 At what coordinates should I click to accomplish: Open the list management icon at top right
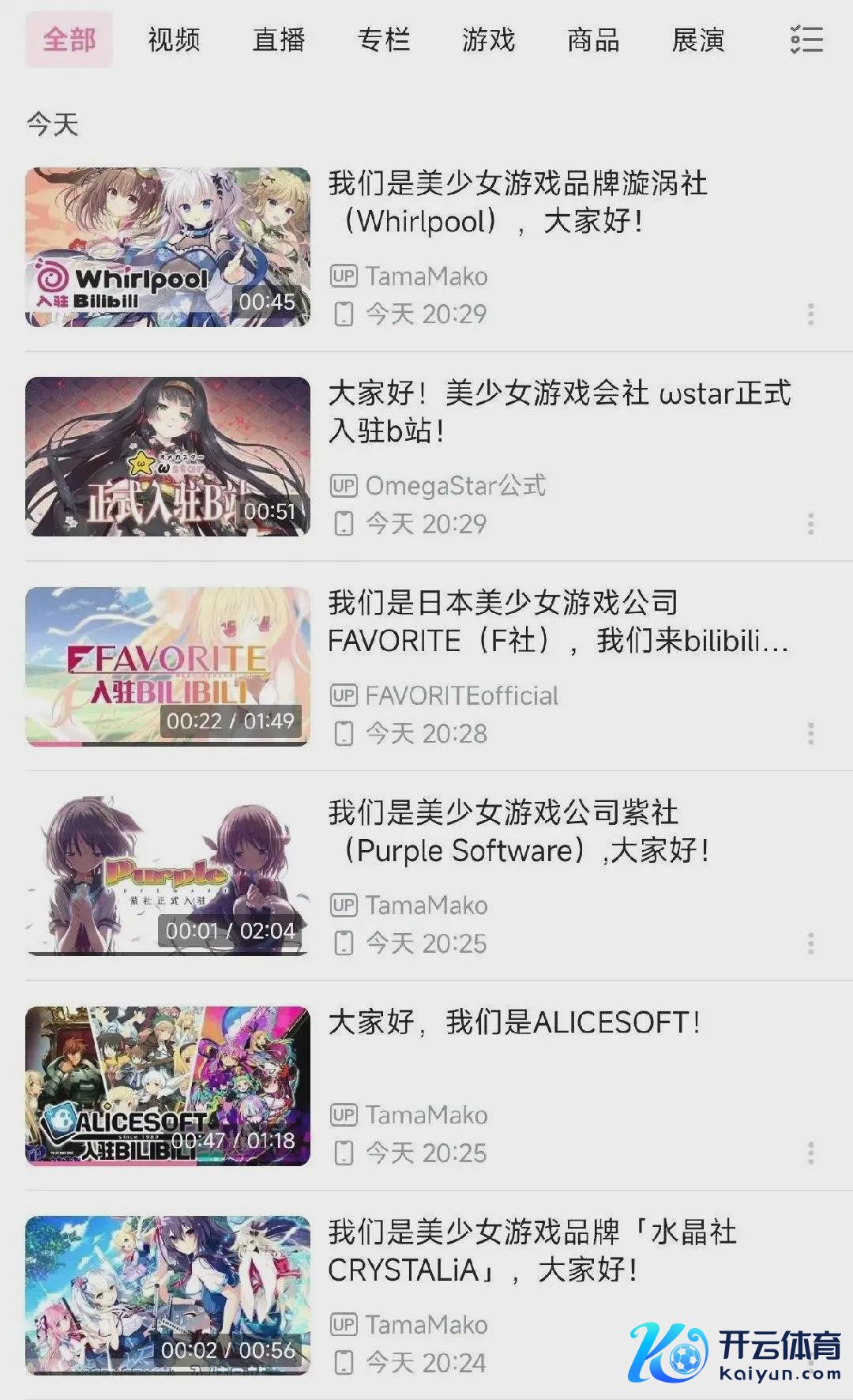coord(806,40)
